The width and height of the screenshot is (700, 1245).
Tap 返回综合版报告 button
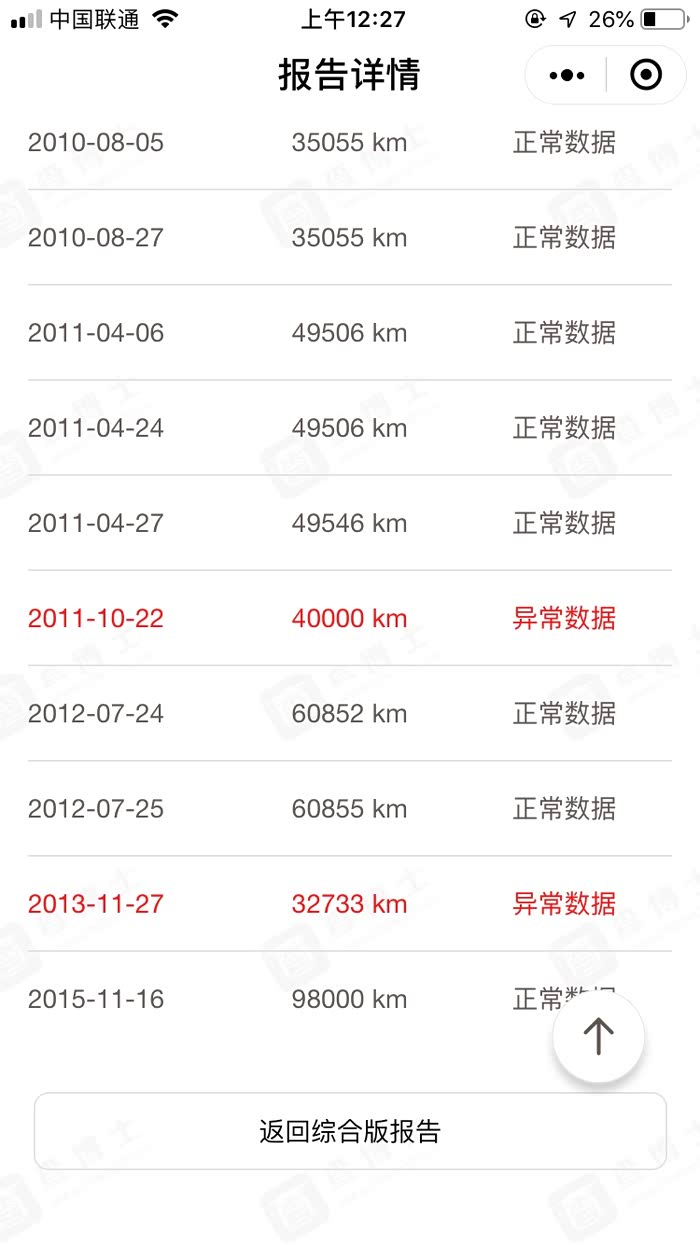click(350, 1131)
